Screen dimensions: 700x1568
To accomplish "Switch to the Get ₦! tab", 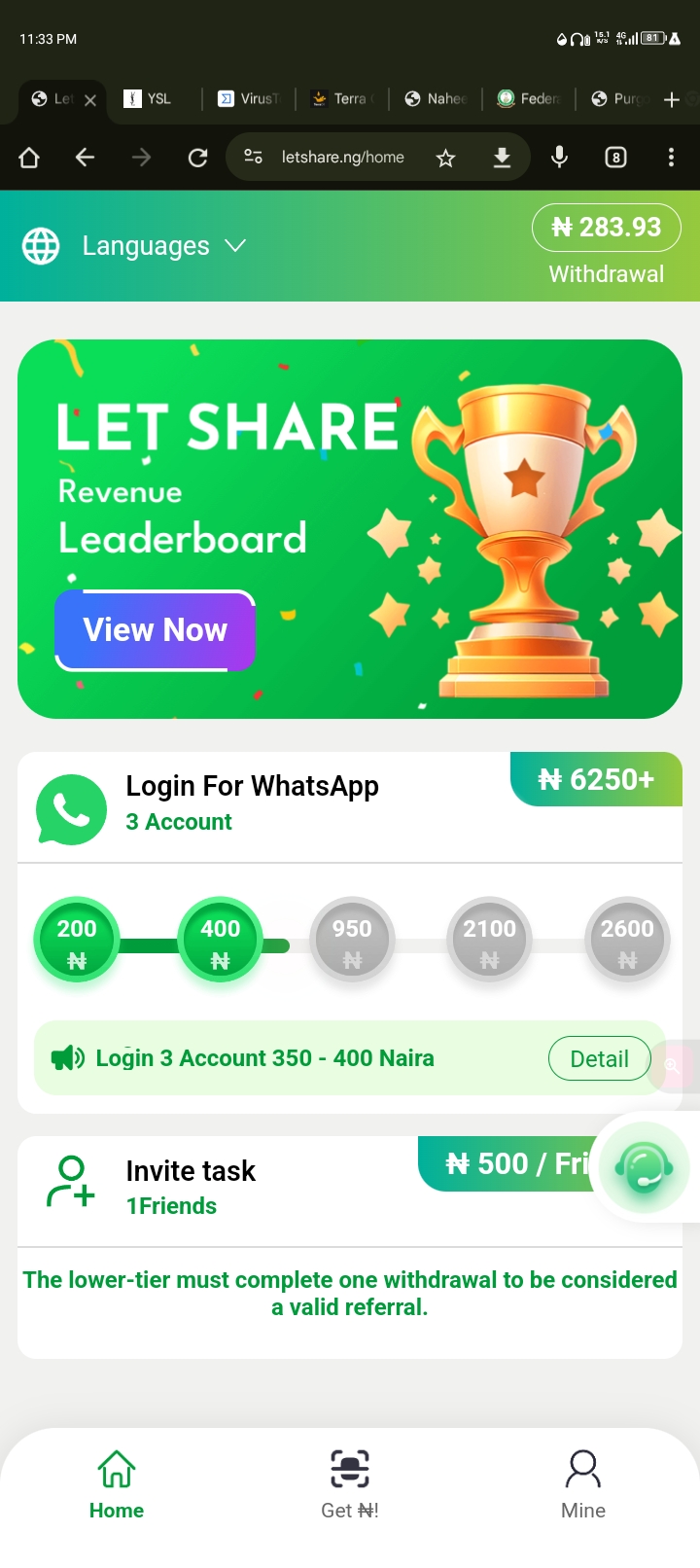I will pos(350,1483).
